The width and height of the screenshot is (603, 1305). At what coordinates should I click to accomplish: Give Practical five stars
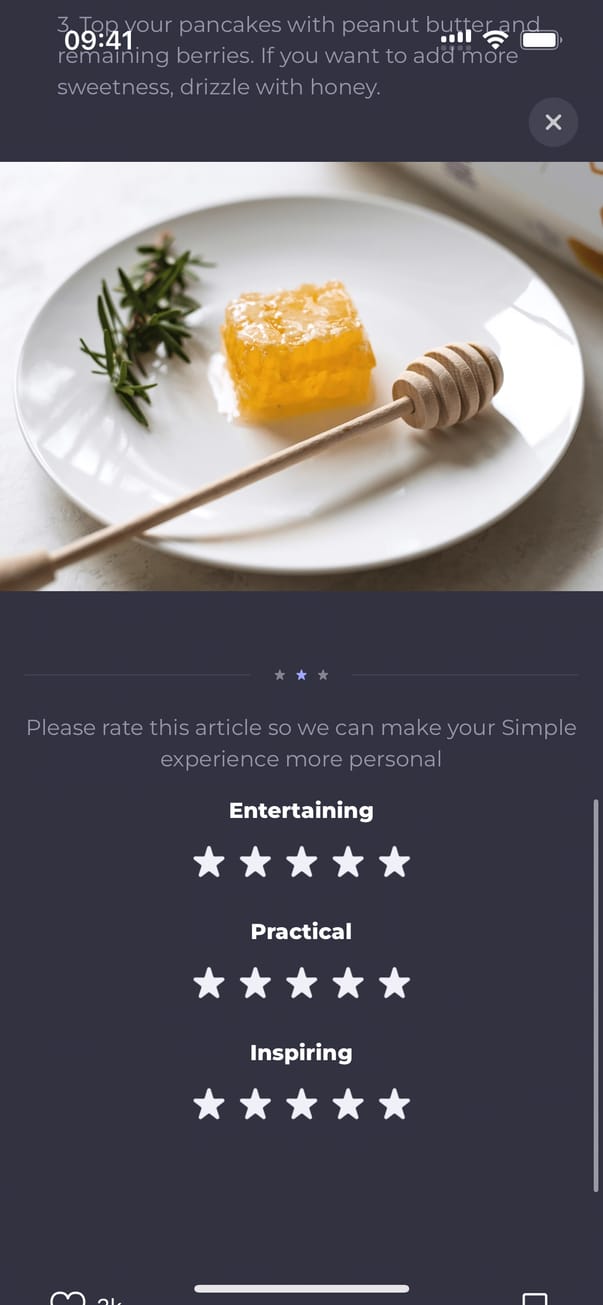(395, 984)
